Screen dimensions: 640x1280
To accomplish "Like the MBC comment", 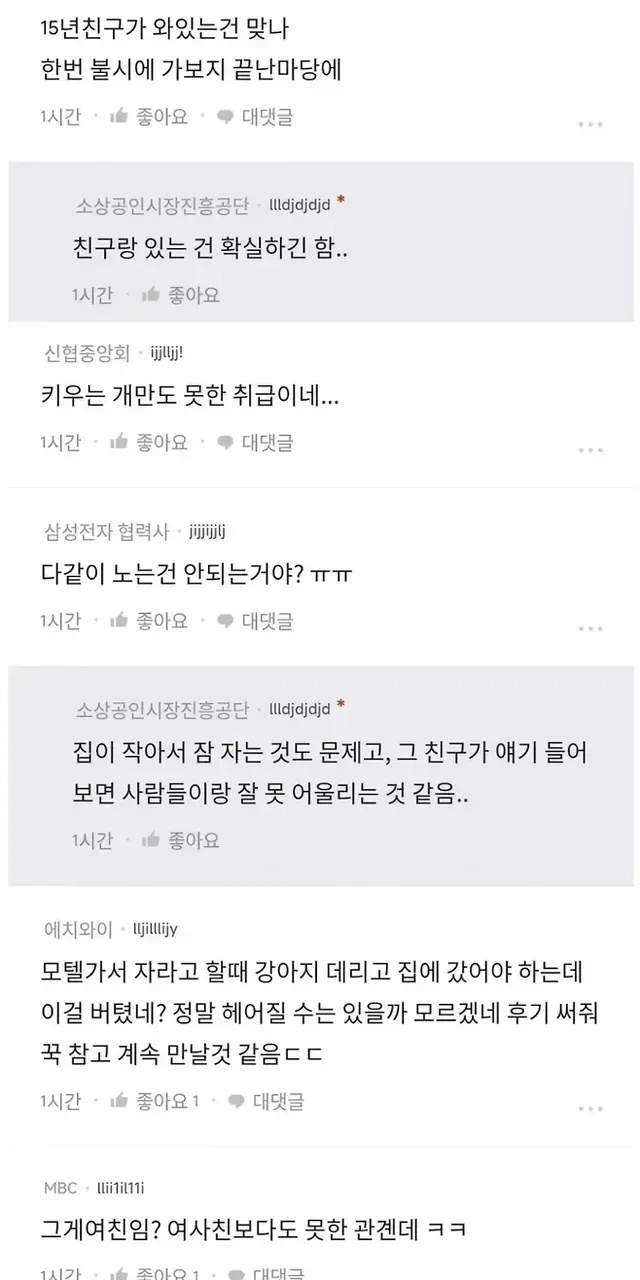I will (154, 1273).
